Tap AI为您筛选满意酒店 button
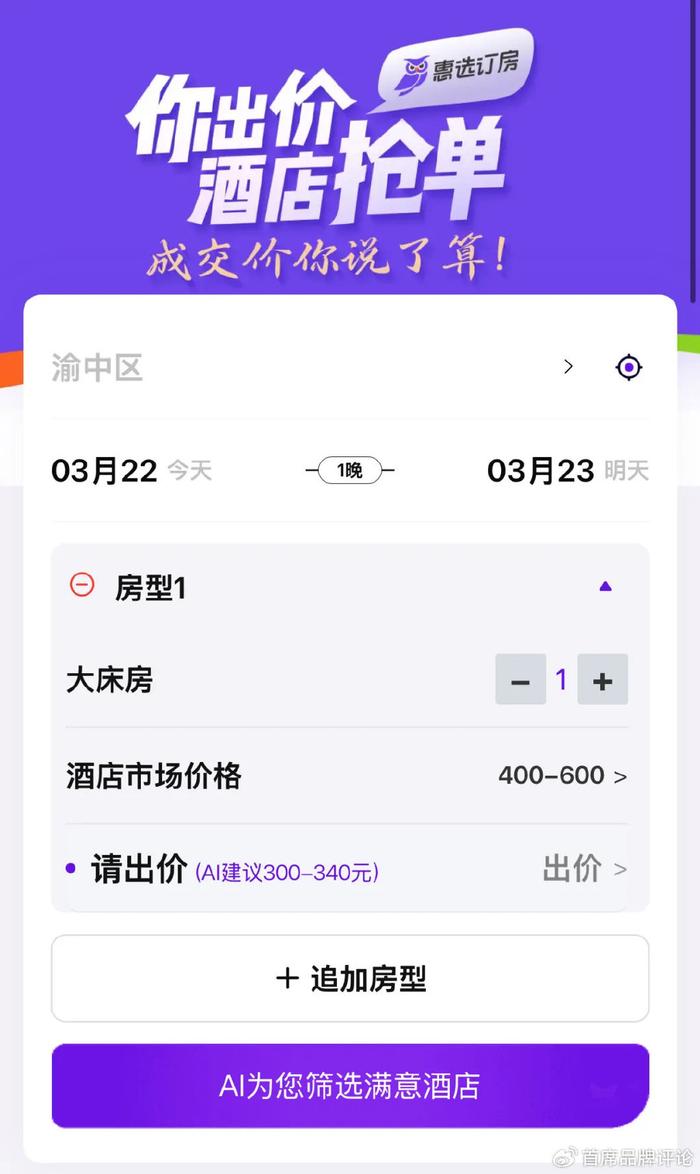Viewport: 700px width, 1174px height. (350, 1085)
